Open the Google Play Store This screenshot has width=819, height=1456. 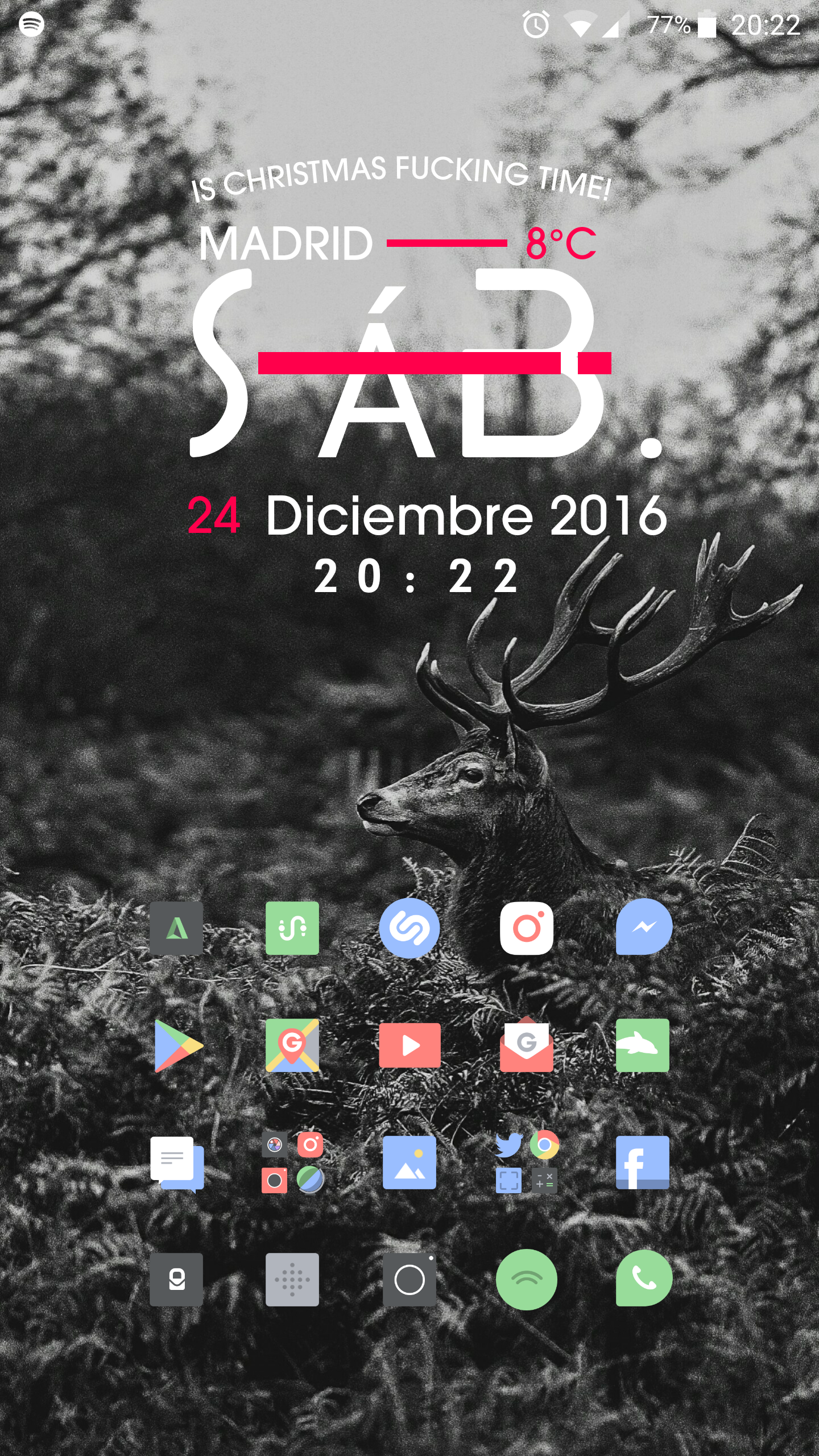[178, 1045]
